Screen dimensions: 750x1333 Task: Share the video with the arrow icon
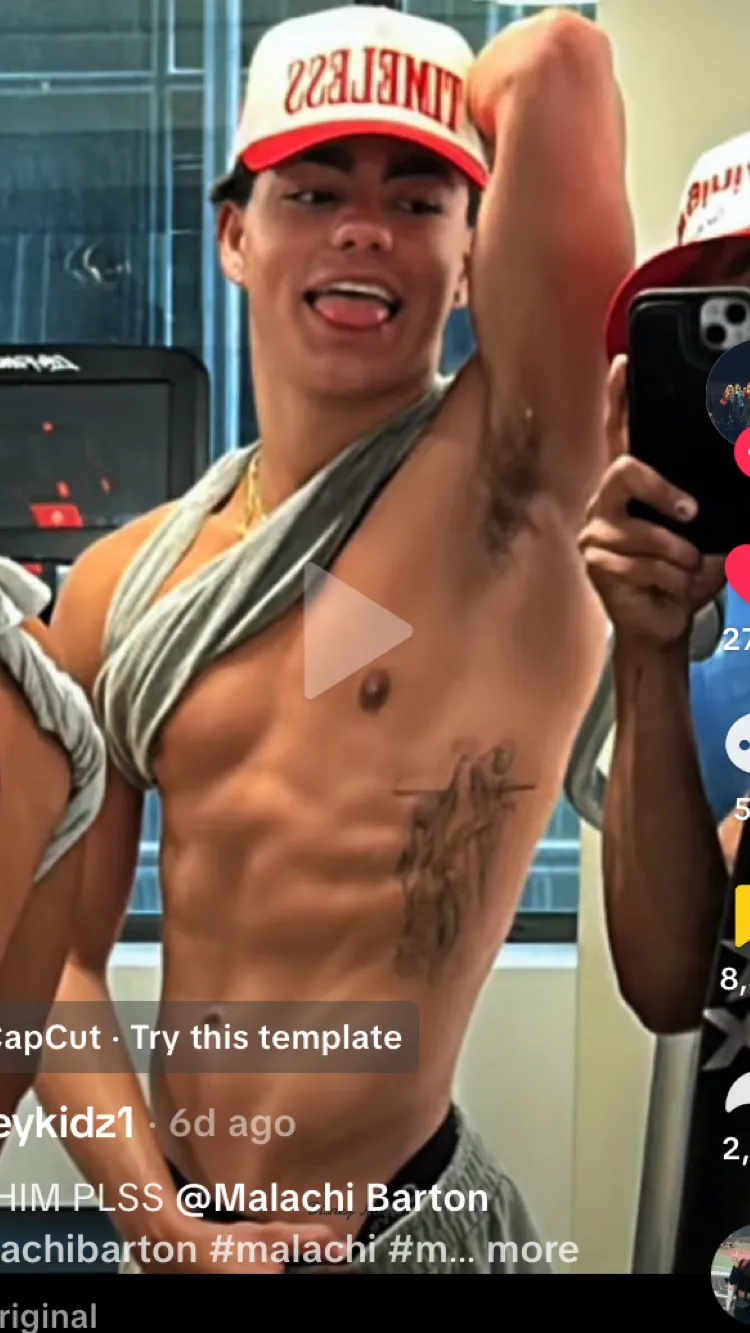738,1092
